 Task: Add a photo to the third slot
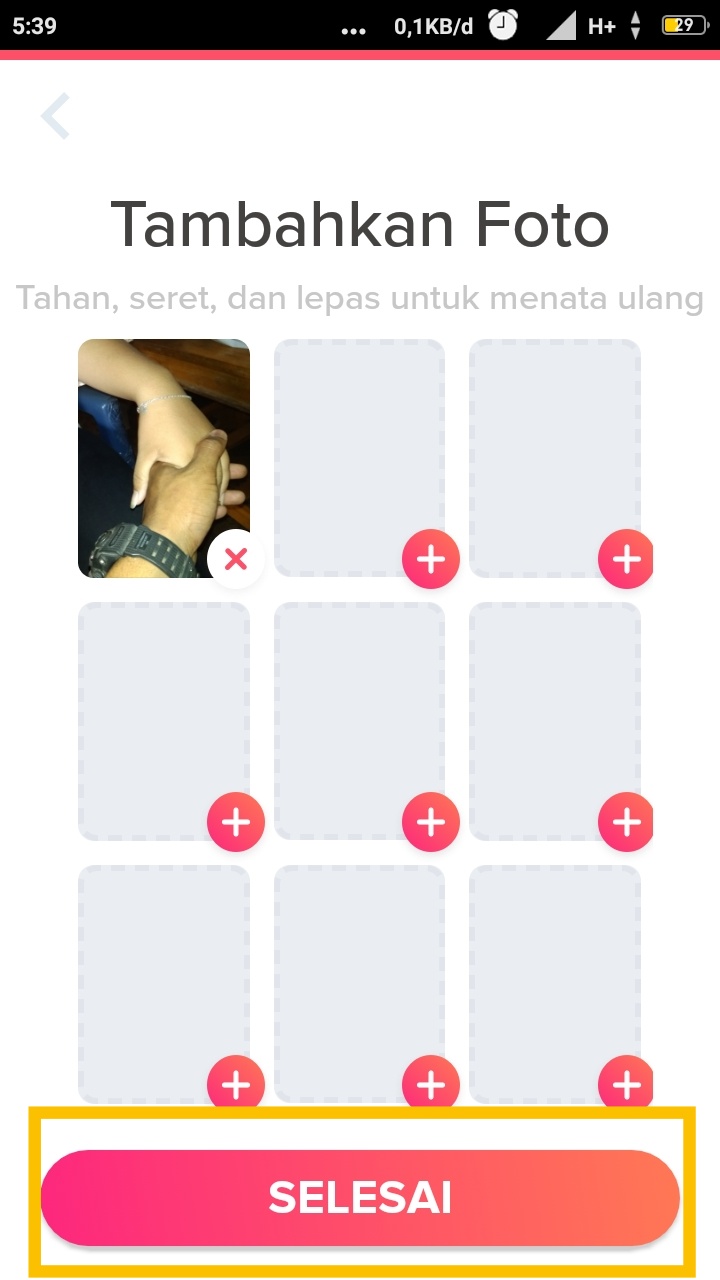[626, 559]
